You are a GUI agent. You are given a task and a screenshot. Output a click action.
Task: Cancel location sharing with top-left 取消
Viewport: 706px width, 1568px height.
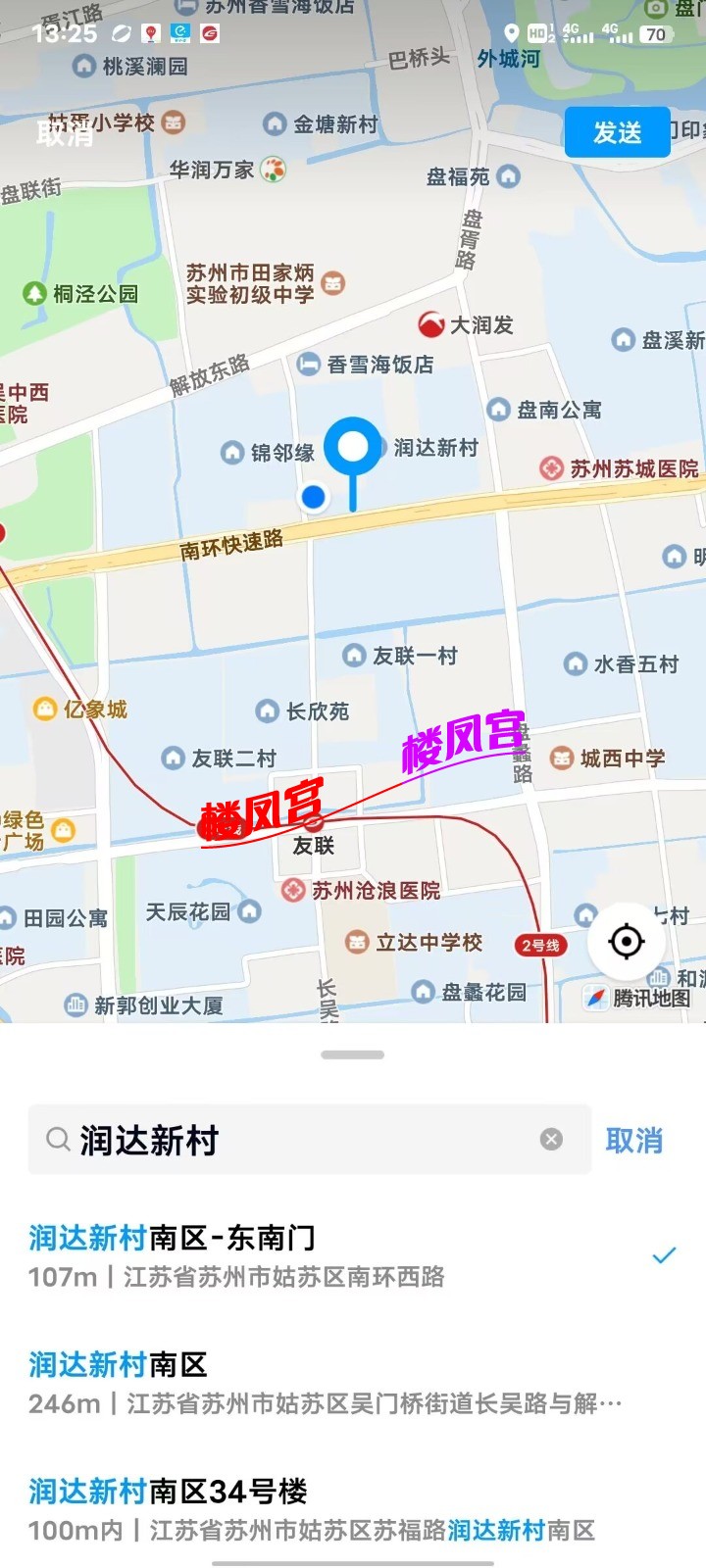pos(65,133)
